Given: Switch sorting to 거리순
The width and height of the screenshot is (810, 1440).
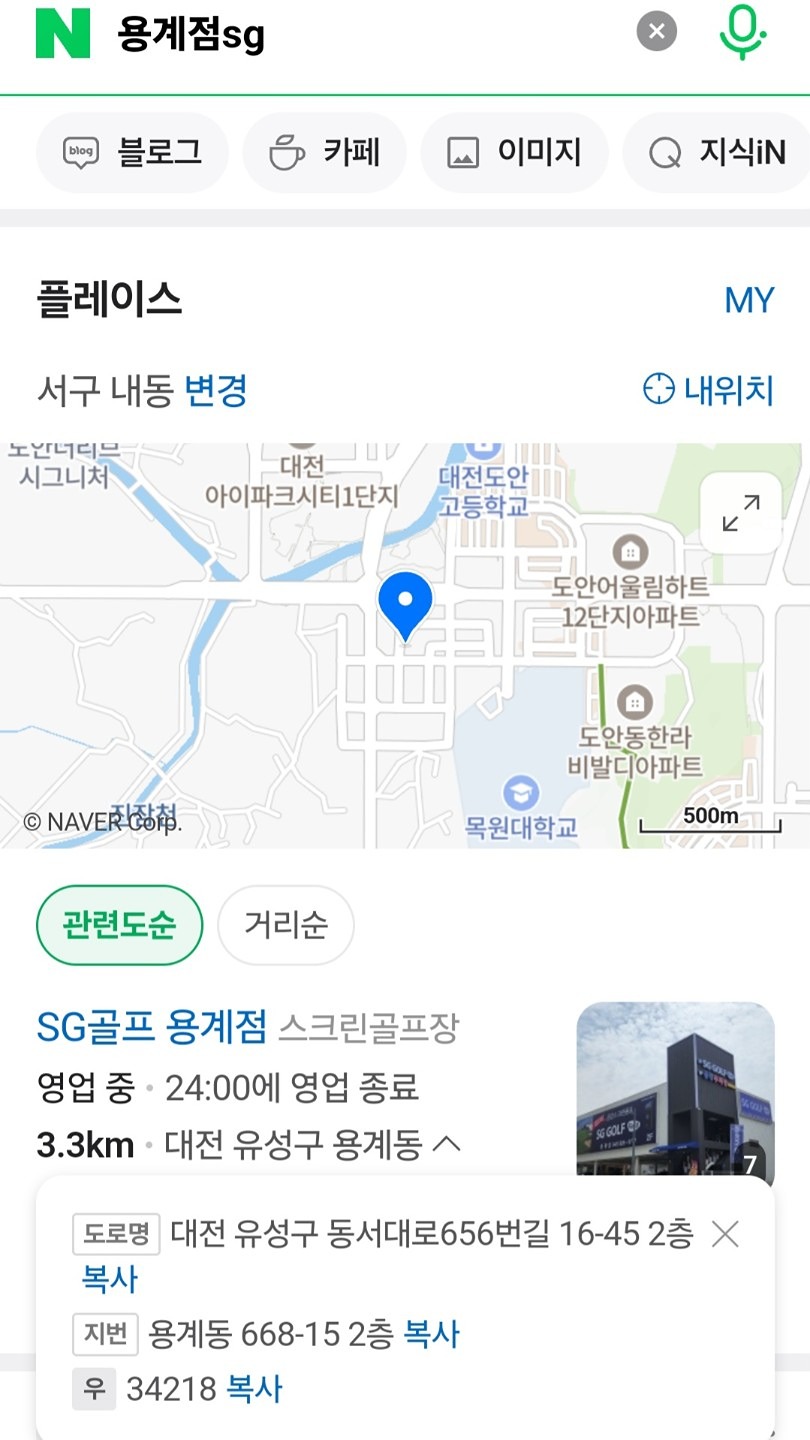Looking at the screenshot, I should click(x=285, y=925).
